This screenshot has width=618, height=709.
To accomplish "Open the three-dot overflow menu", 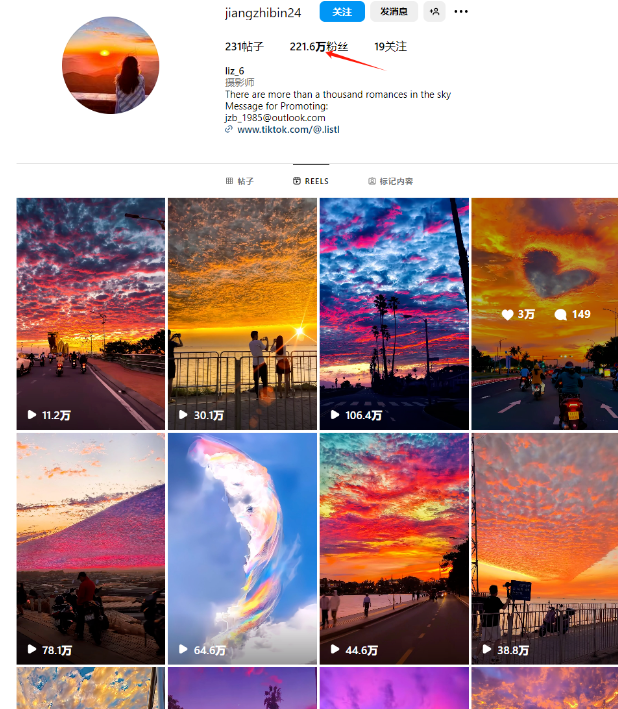I will click(x=461, y=12).
